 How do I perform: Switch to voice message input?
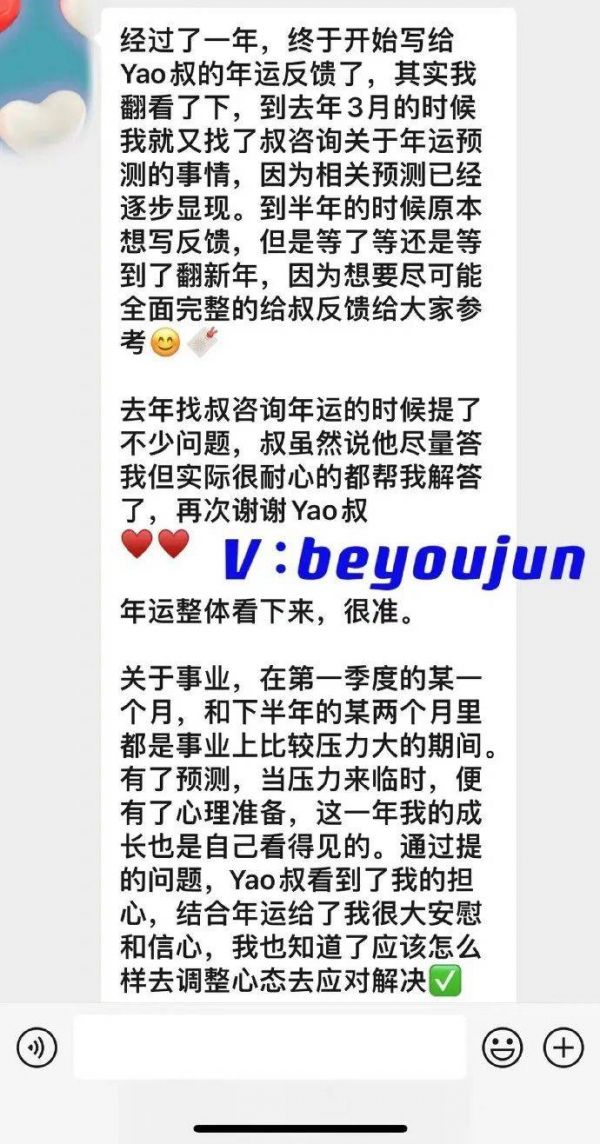pyautogui.click(x=37, y=1048)
